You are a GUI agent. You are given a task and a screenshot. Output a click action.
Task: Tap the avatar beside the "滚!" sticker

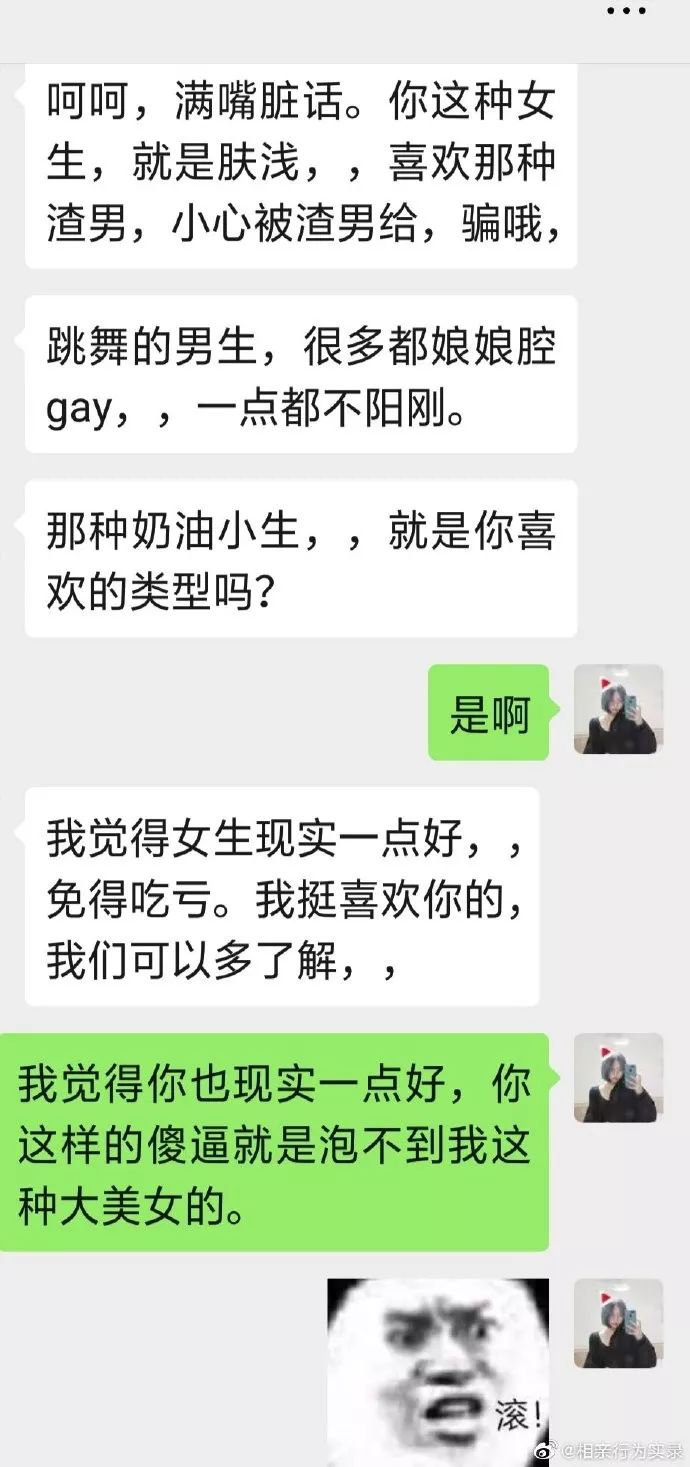(618, 1323)
